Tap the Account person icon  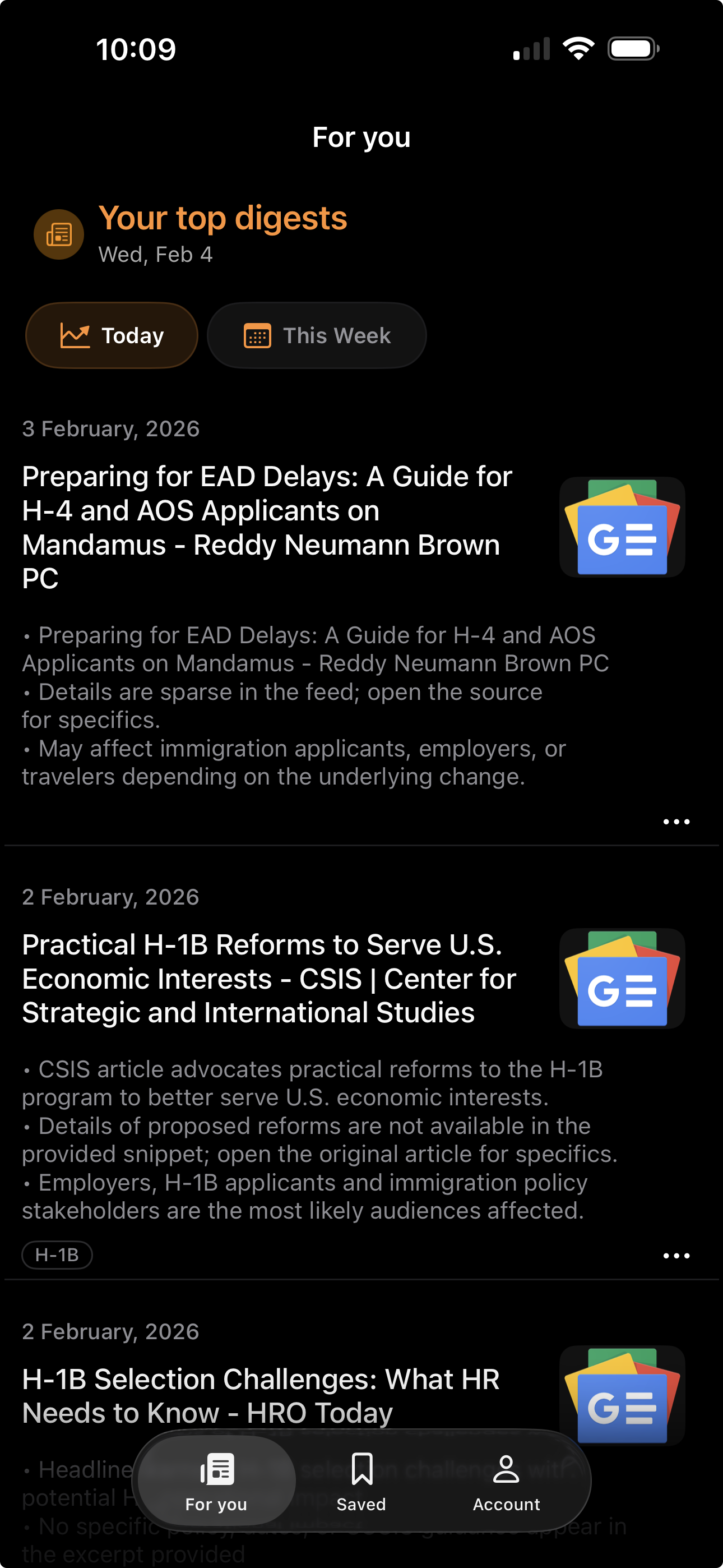coord(506,1468)
